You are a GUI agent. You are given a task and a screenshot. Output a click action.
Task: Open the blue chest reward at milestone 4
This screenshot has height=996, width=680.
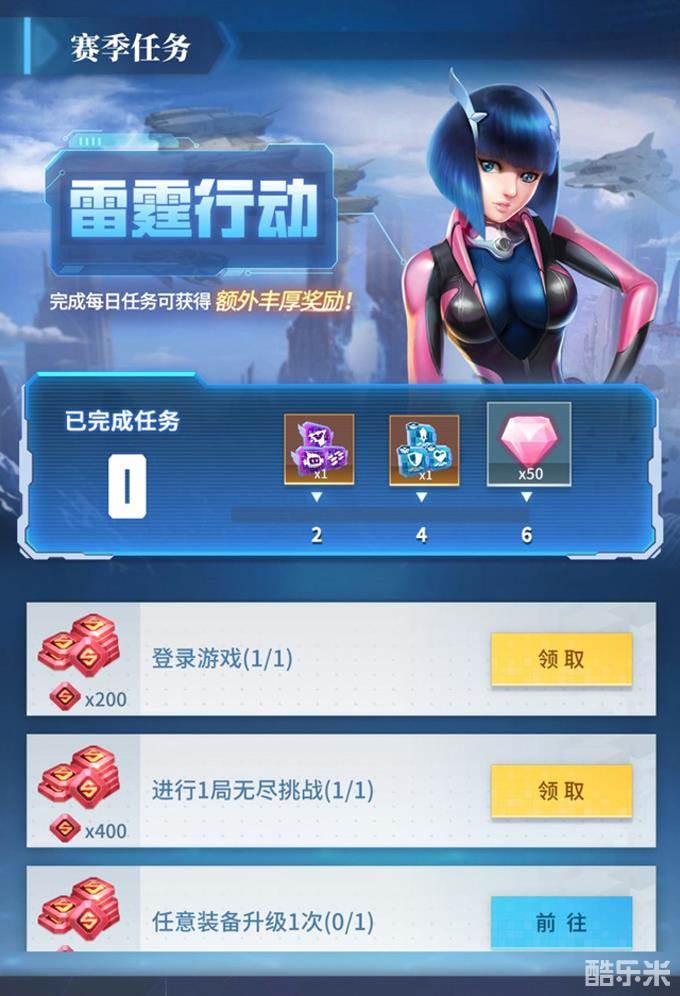(x=423, y=449)
